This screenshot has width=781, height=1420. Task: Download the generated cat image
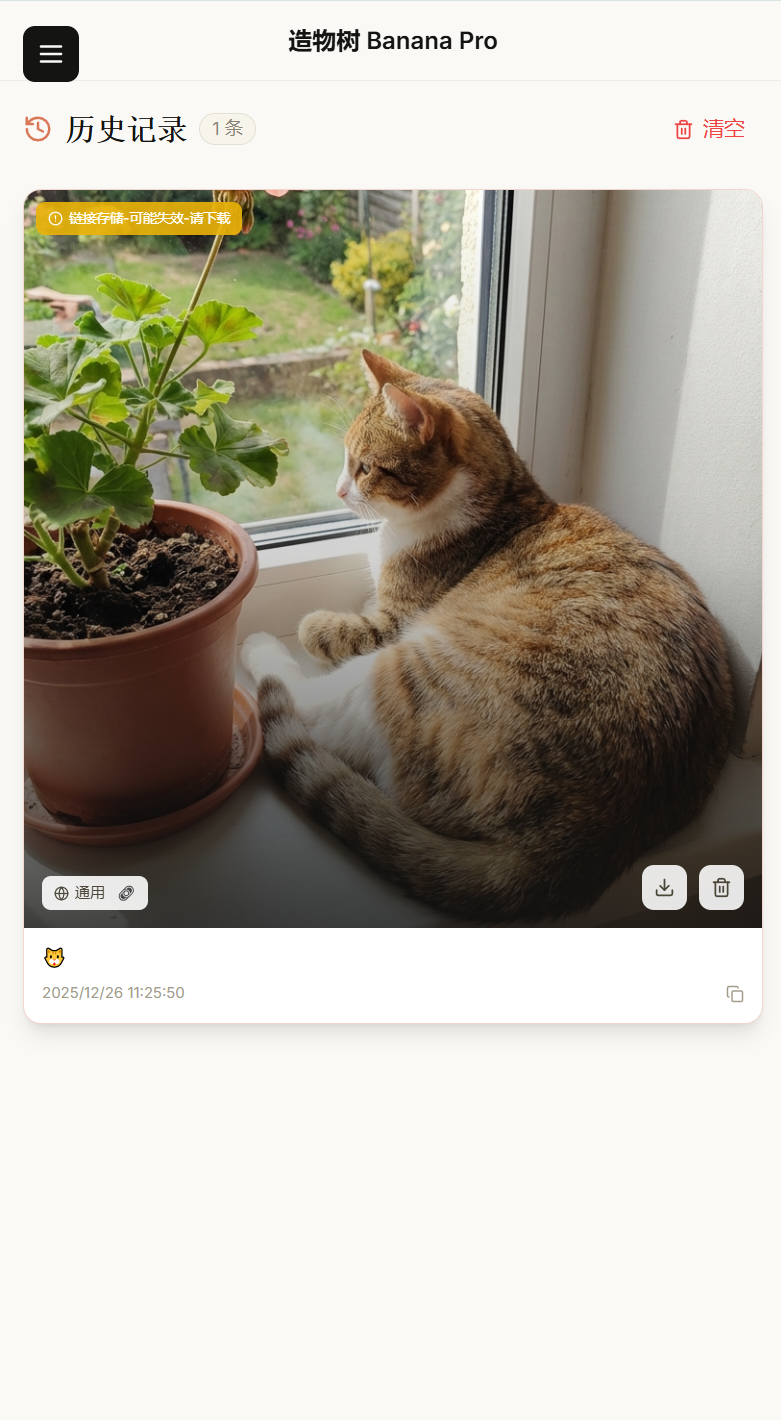tap(664, 887)
